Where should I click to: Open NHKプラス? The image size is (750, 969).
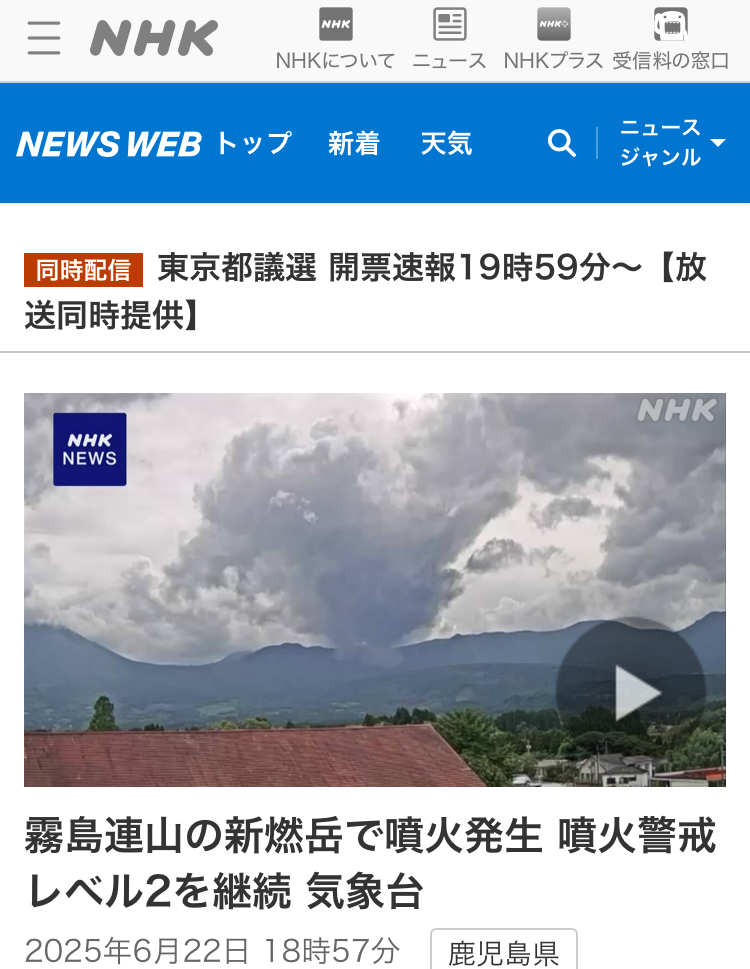click(x=553, y=40)
